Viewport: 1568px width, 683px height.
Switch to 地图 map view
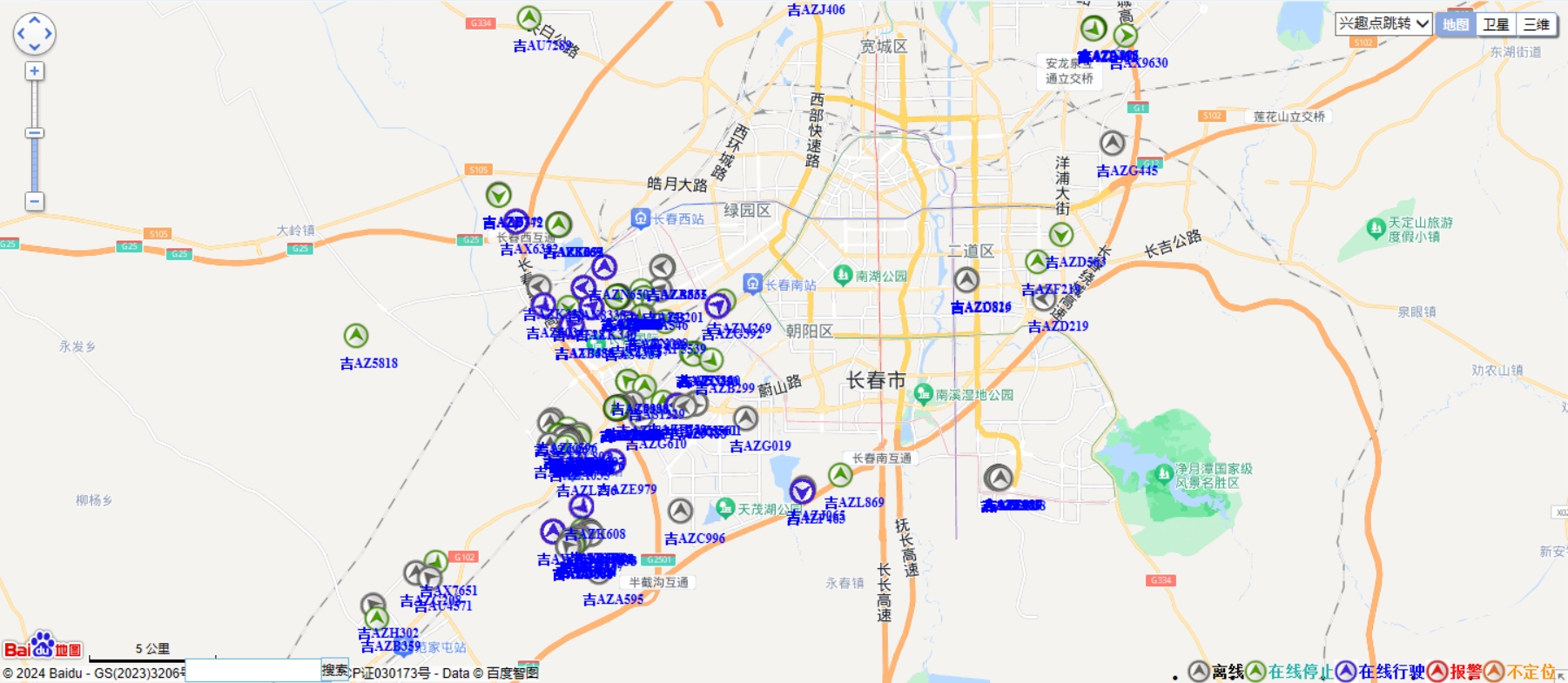coord(1455,24)
